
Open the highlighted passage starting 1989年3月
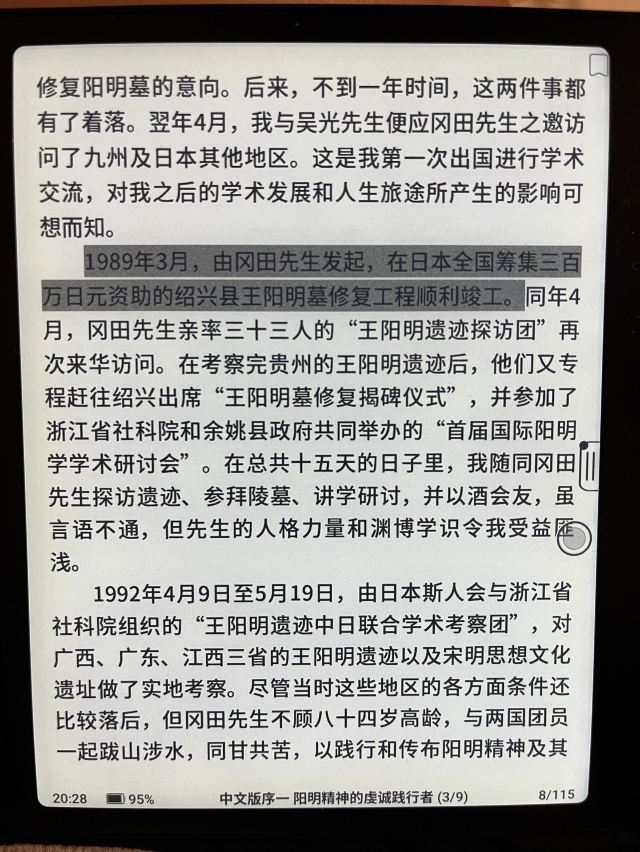pos(311,279)
